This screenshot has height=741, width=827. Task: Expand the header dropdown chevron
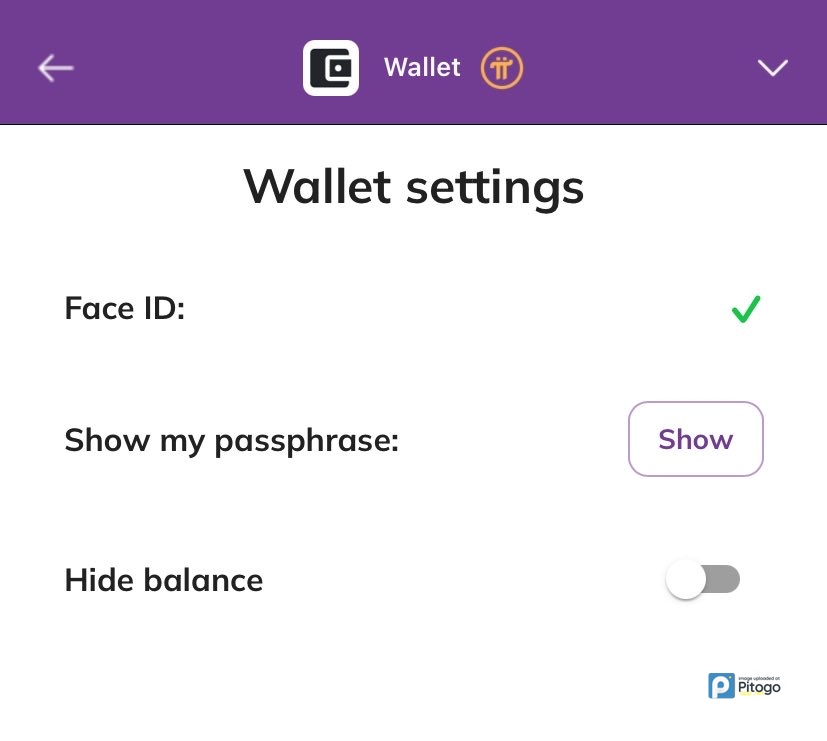[x=772, y=67]
